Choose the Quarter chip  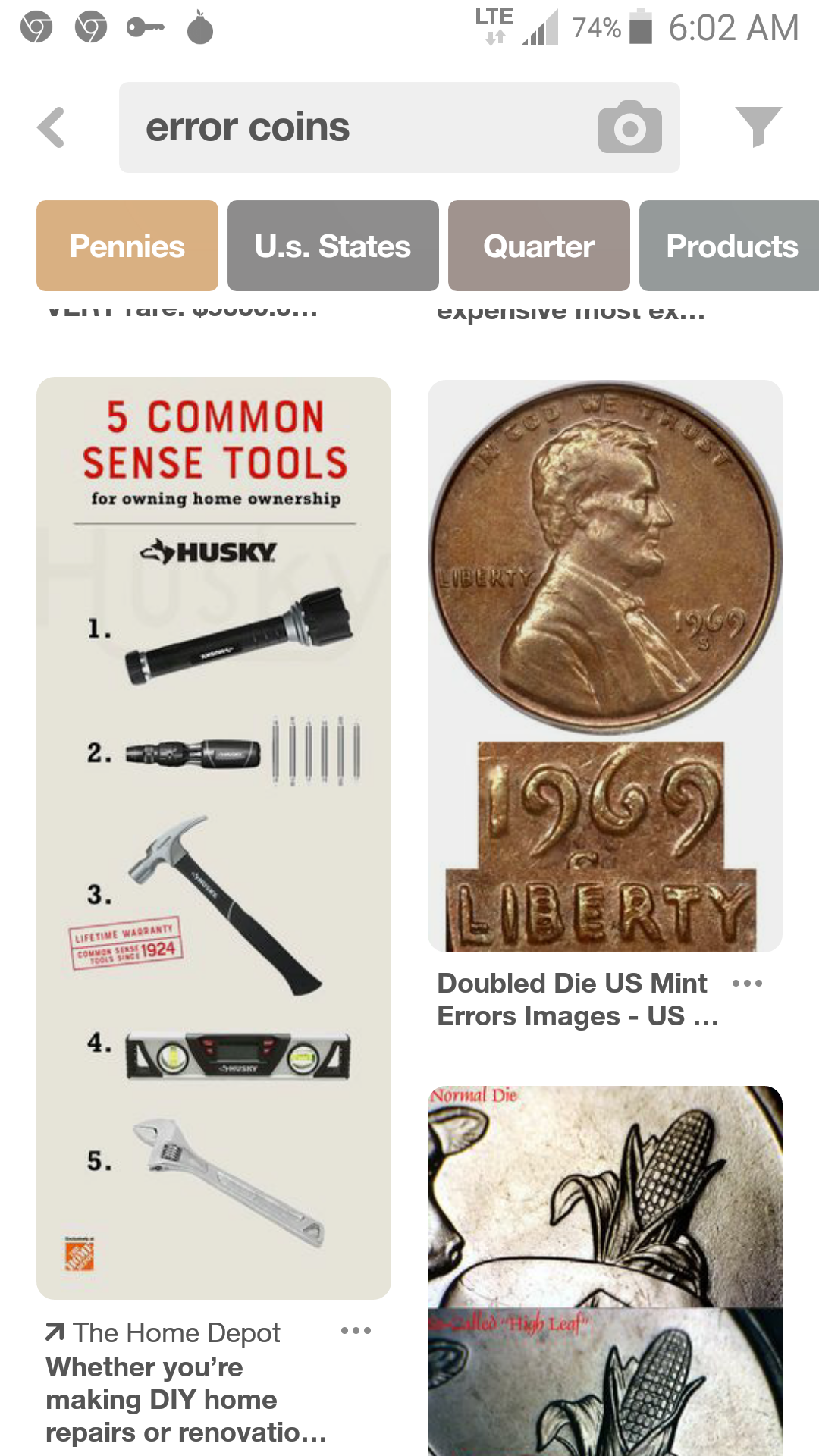pos(538,246)
